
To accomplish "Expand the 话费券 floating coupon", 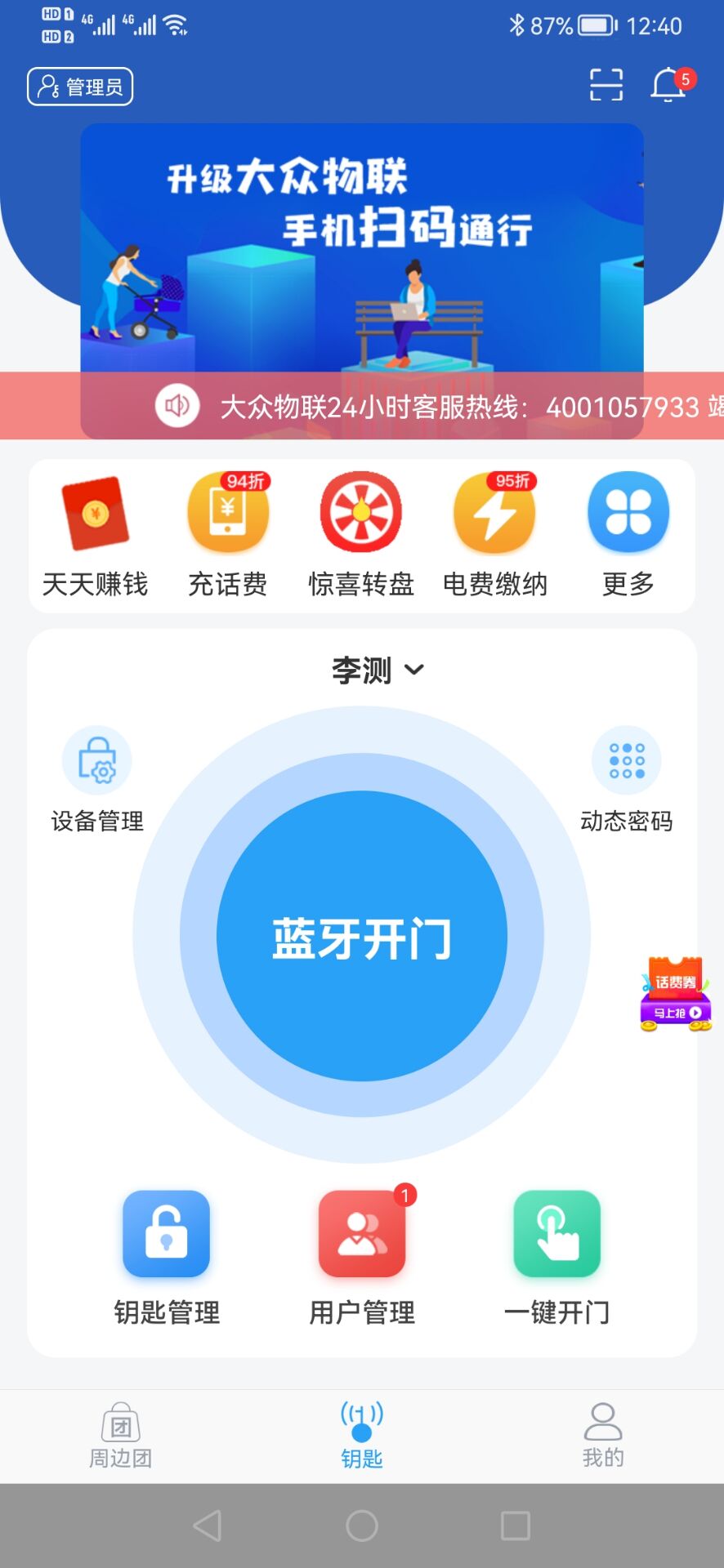I will (x=674, y=993).
